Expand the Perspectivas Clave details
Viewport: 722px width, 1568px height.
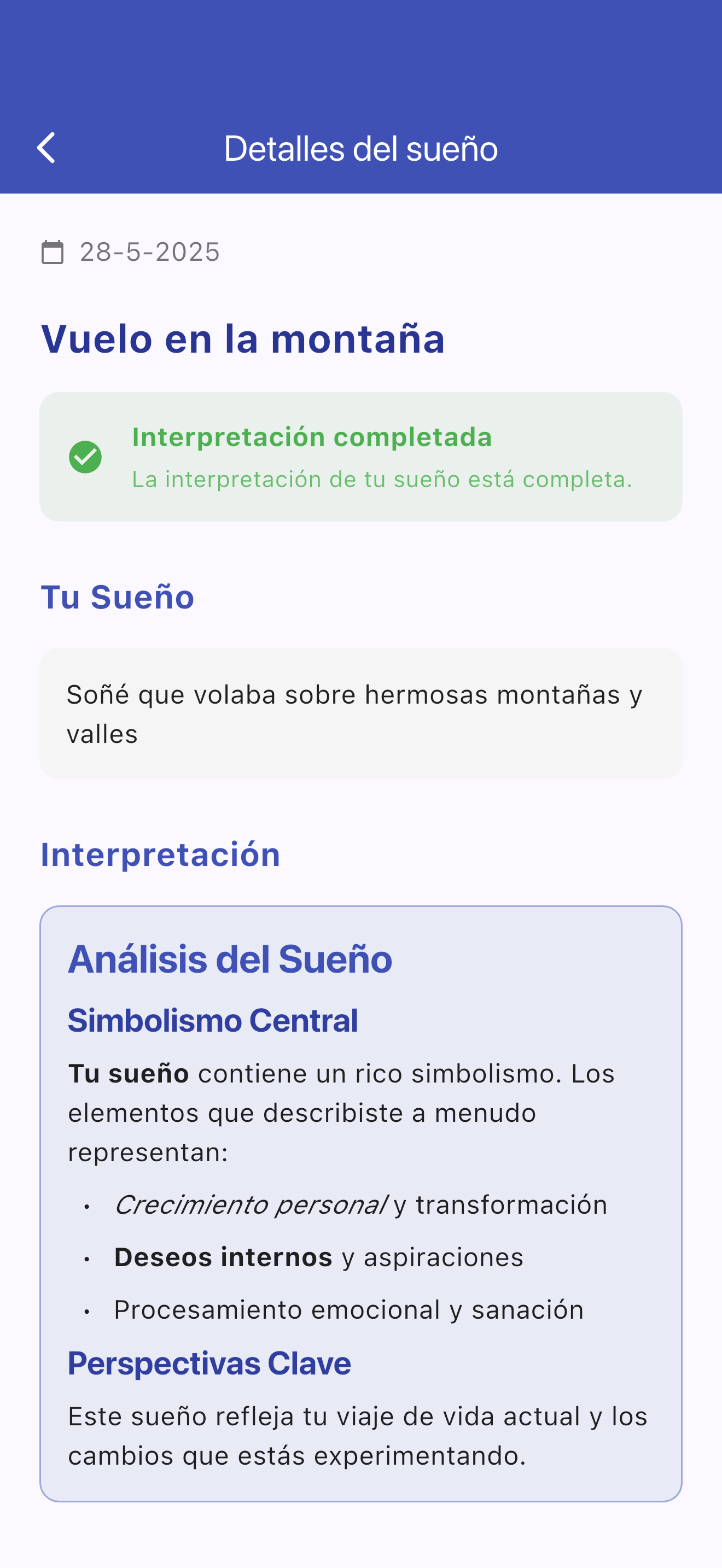coord(209,1363)
